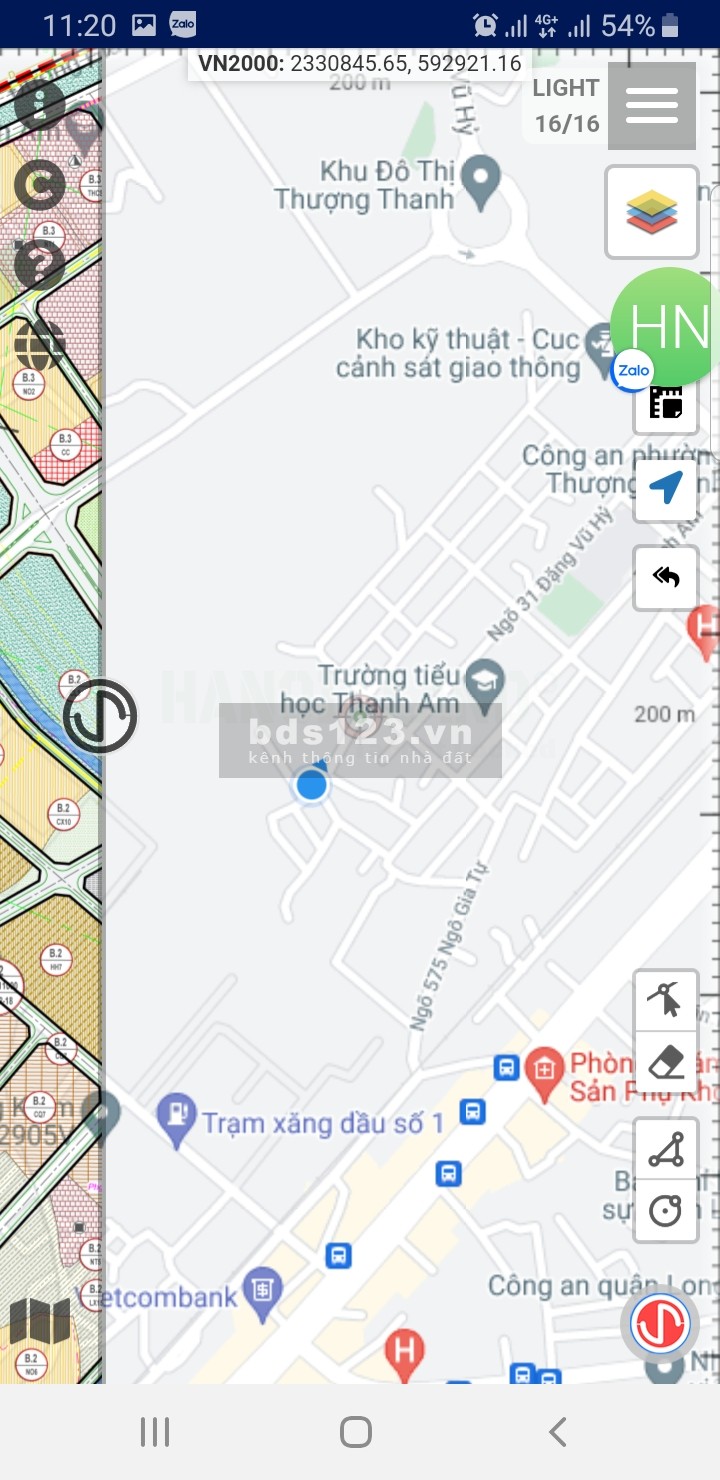Tap the globe icon
This screenshot has height=1480, width=720.
pyautogui.click(x=40, y=345)
